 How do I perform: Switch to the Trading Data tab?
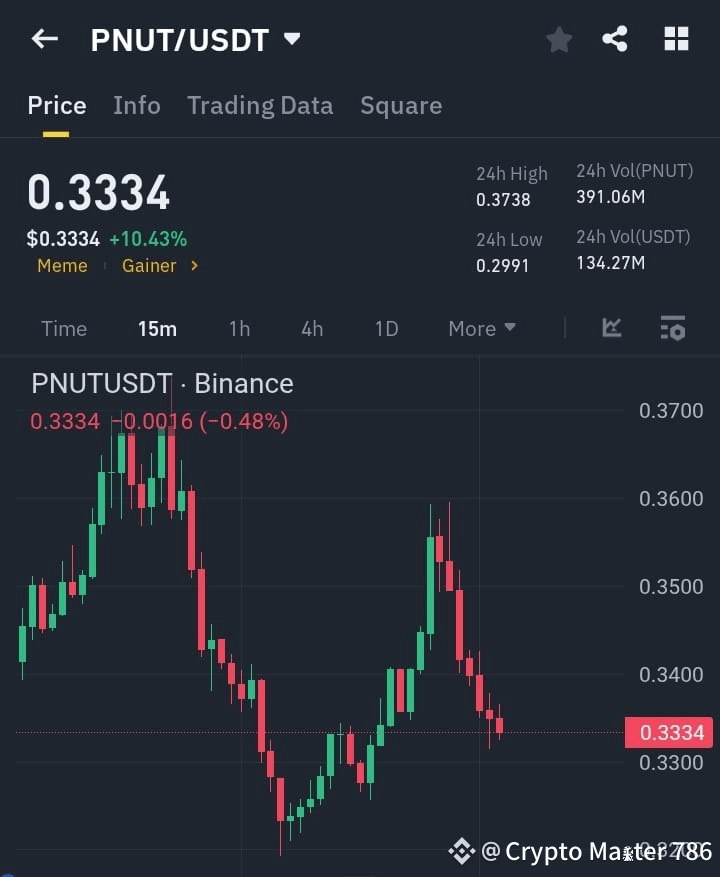tap(260, 105)
